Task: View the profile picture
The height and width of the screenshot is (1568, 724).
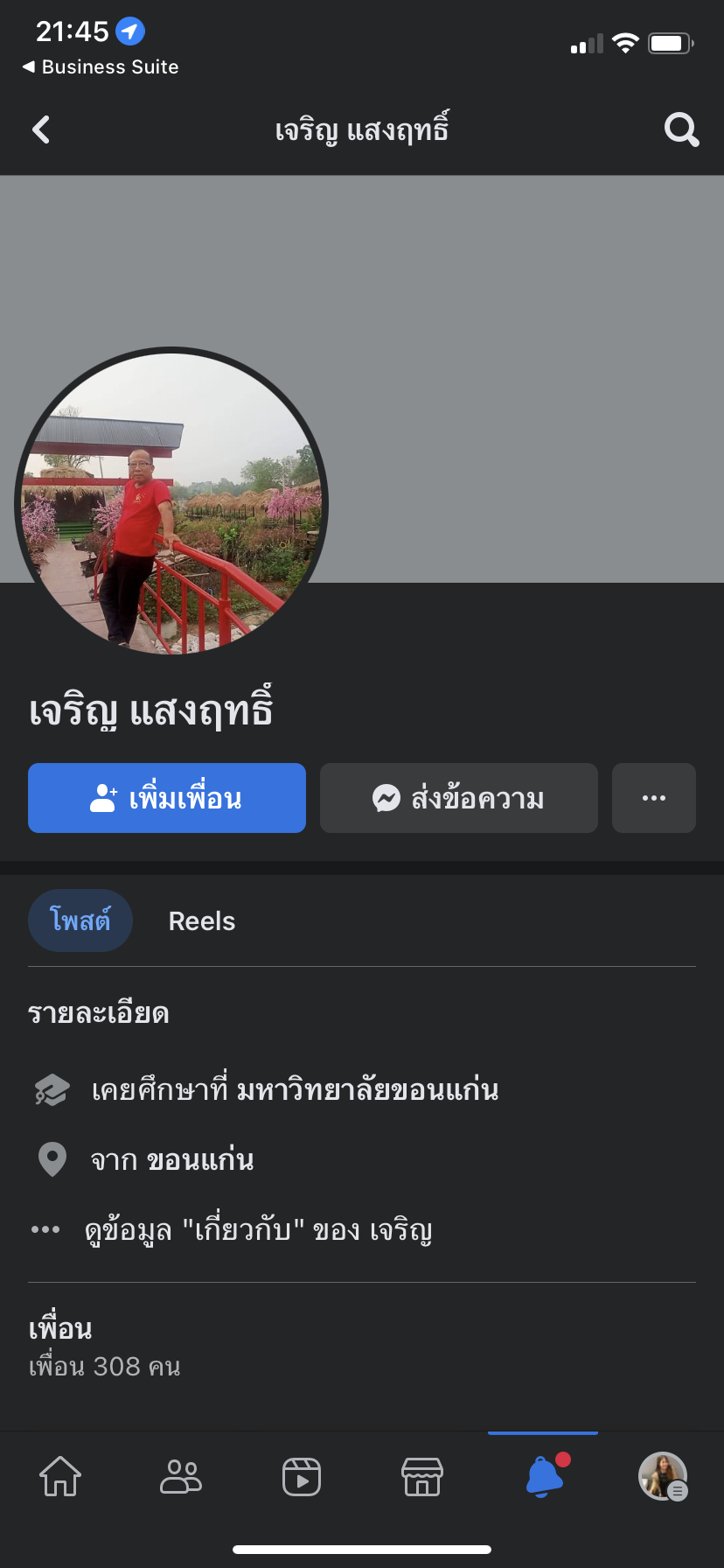Action: (171, 502)
